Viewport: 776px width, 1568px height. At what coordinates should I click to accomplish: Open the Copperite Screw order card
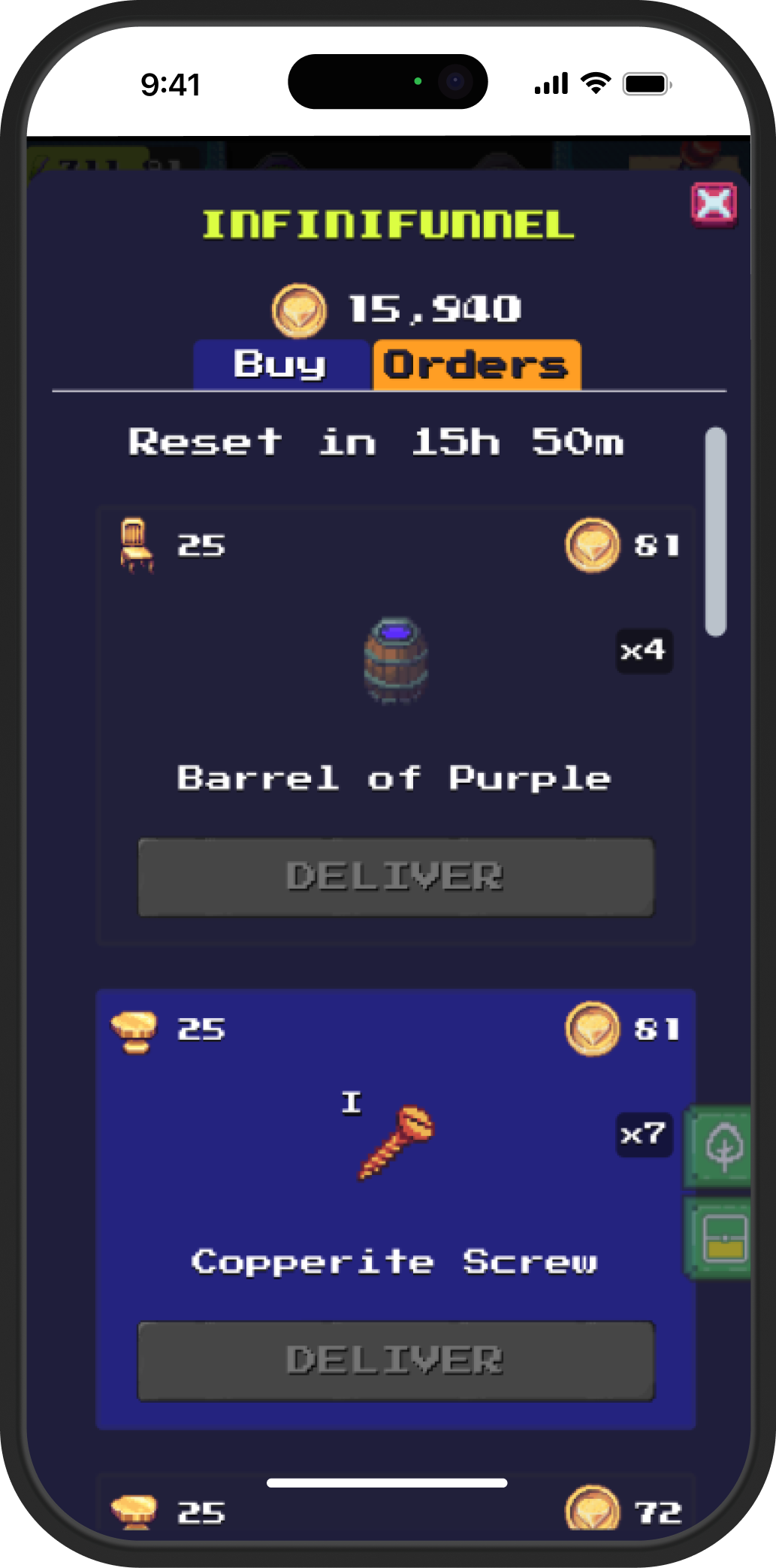tap(396, 1209)
